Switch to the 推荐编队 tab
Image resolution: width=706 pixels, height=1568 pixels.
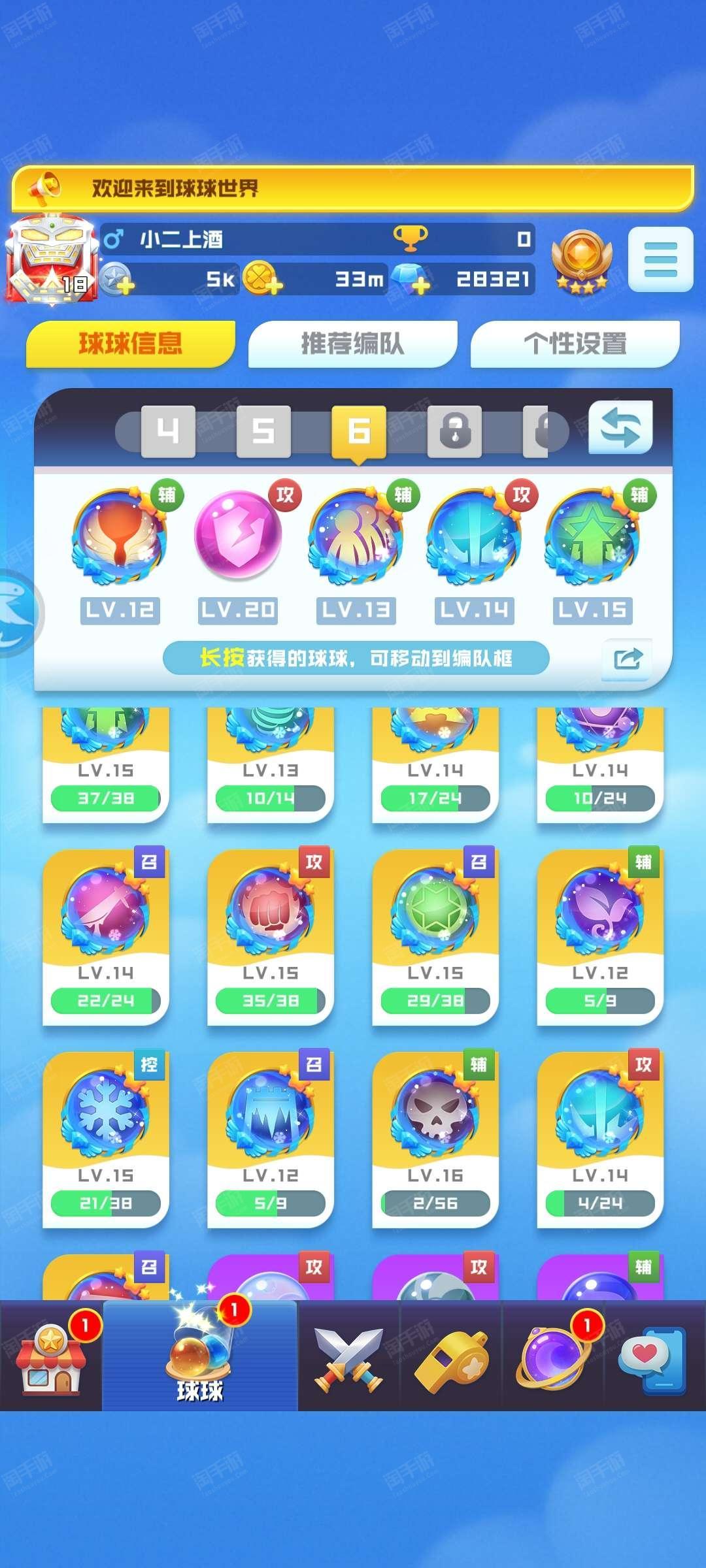point(352,344)
